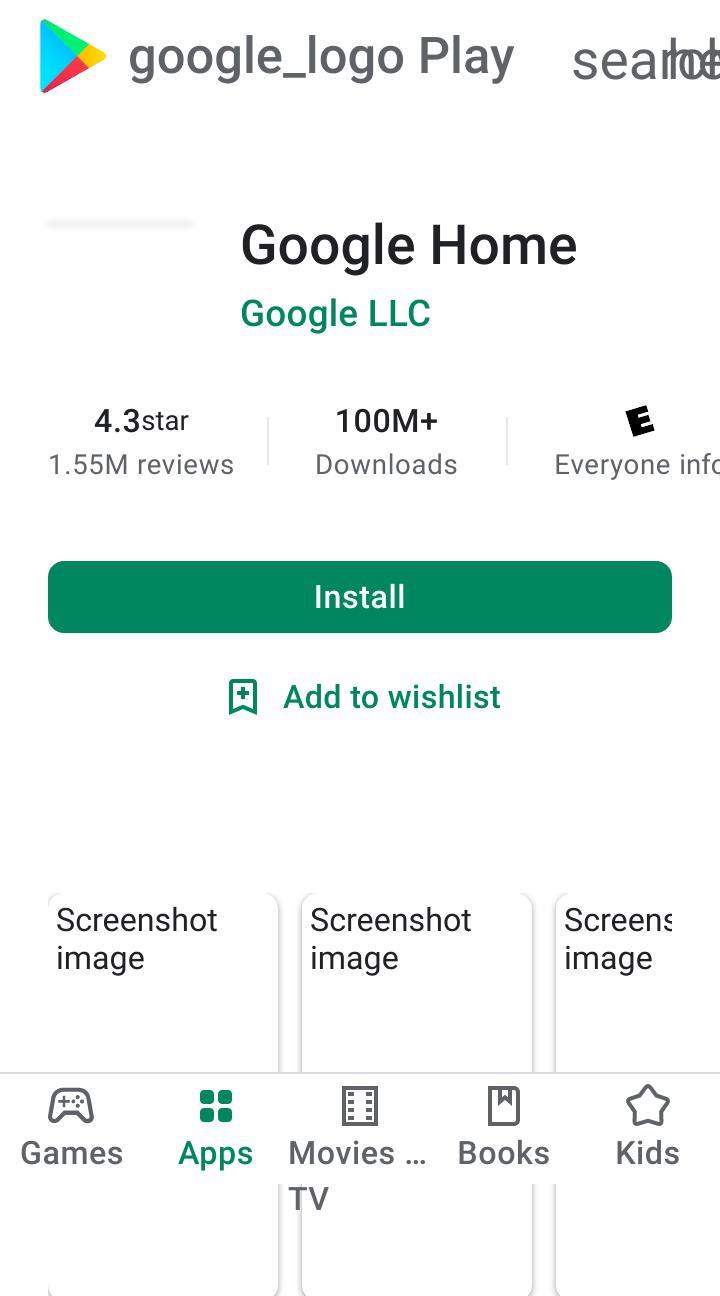This screenshot has height=1296, width=720.
Task: Install the Google Home app
Action: pyautogui.click(x=360, y=596)
